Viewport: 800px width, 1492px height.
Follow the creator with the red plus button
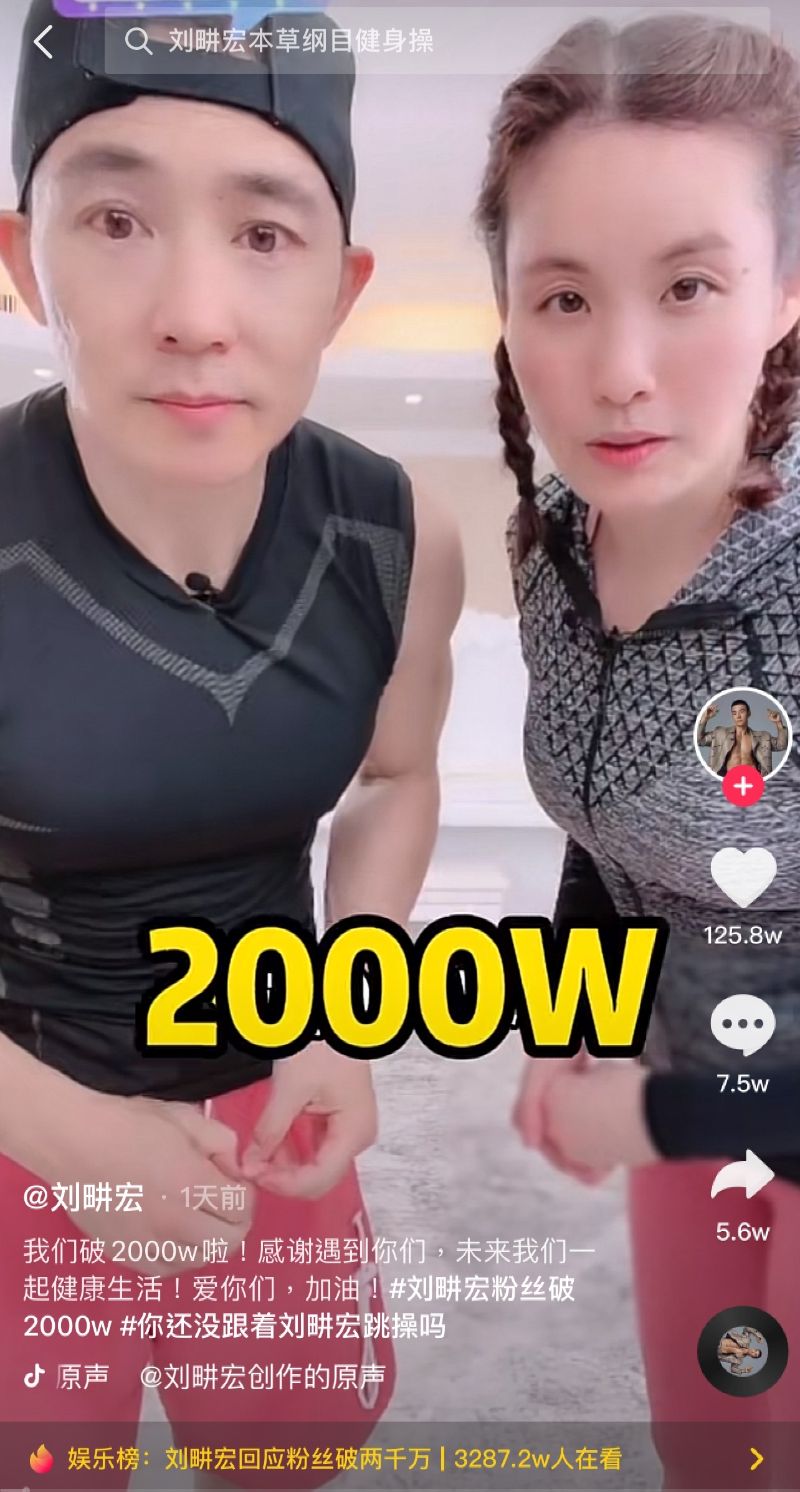(742, 787)
